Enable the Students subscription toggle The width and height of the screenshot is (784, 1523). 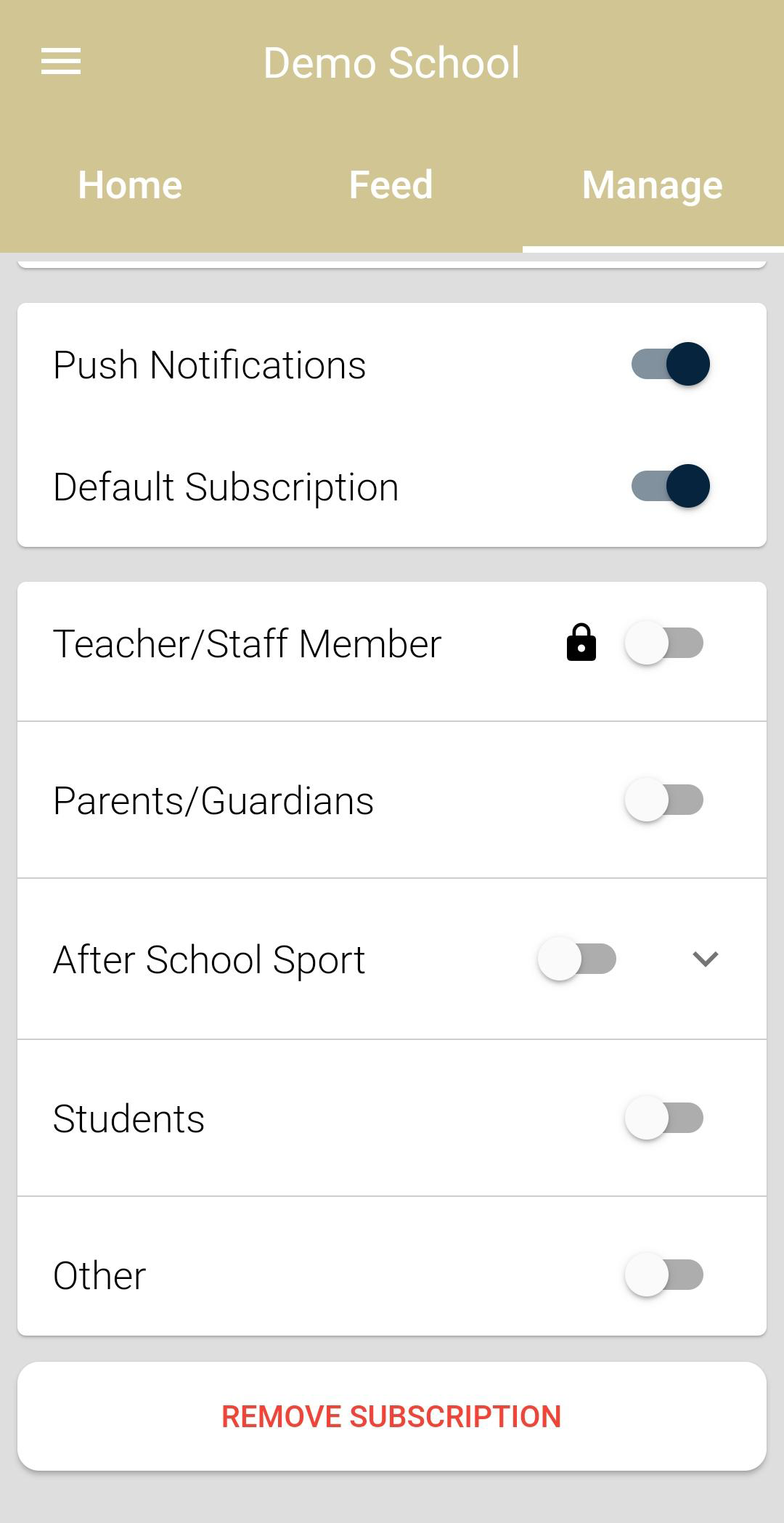click(x=664, y=1118)
